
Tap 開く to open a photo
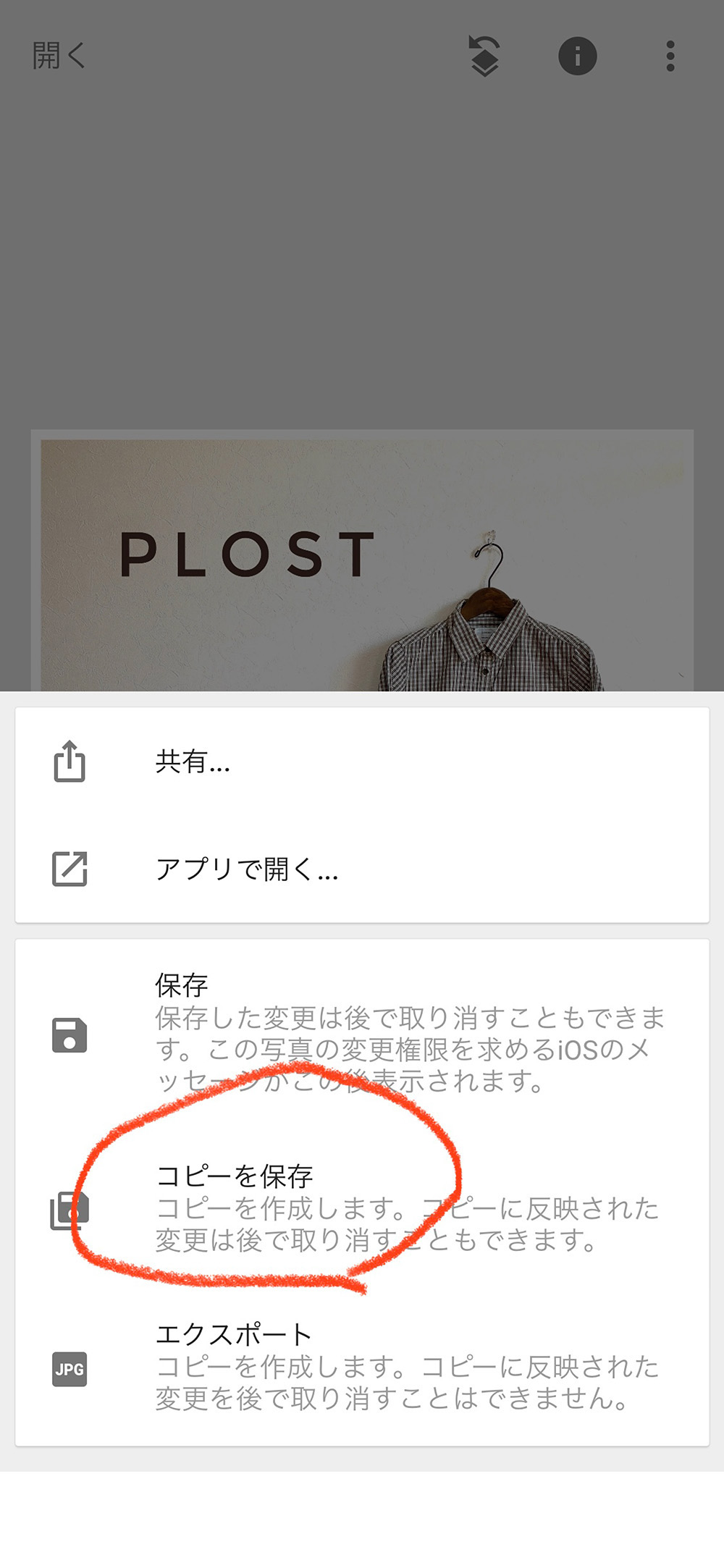tap(59, 56)
